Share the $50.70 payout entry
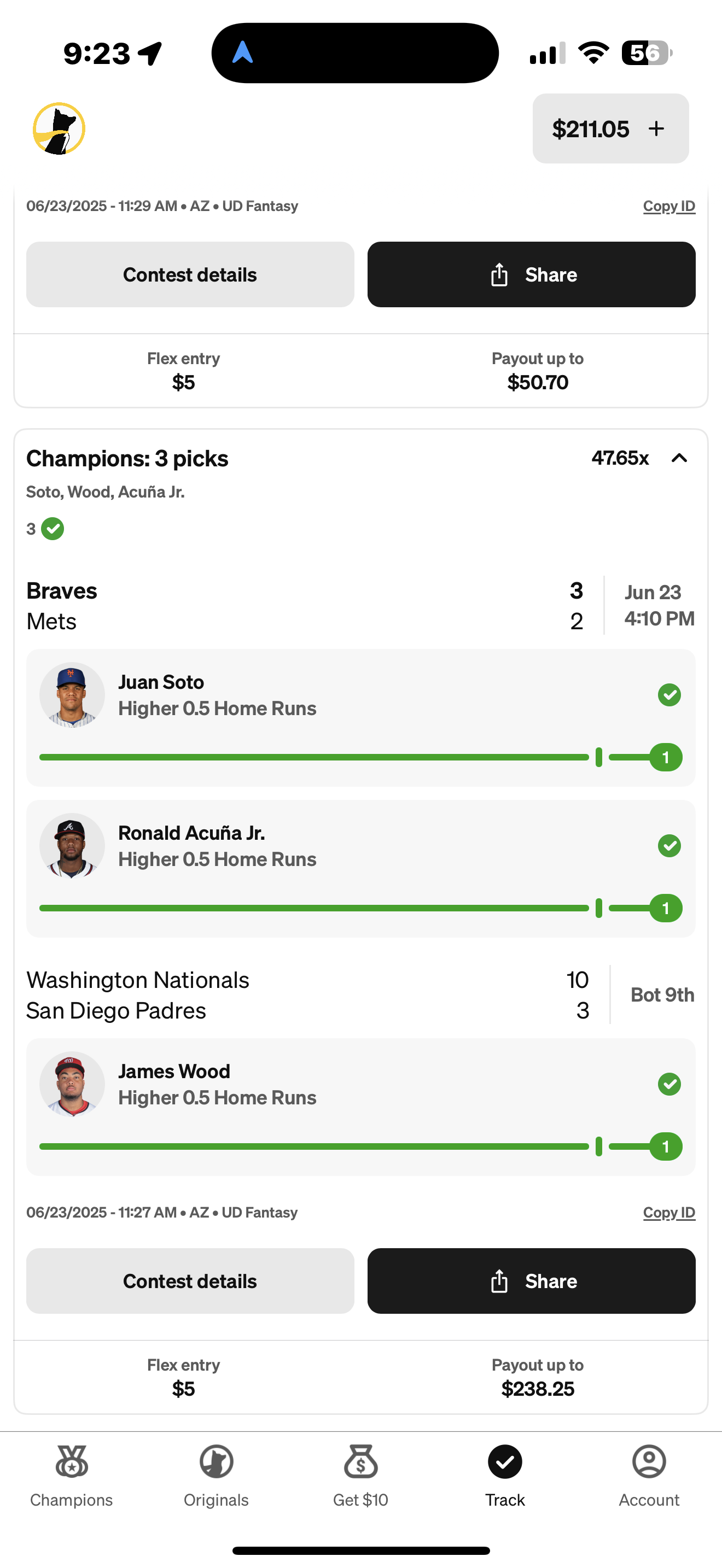This screenshot has width=722, height=1568. pos(531,274)
